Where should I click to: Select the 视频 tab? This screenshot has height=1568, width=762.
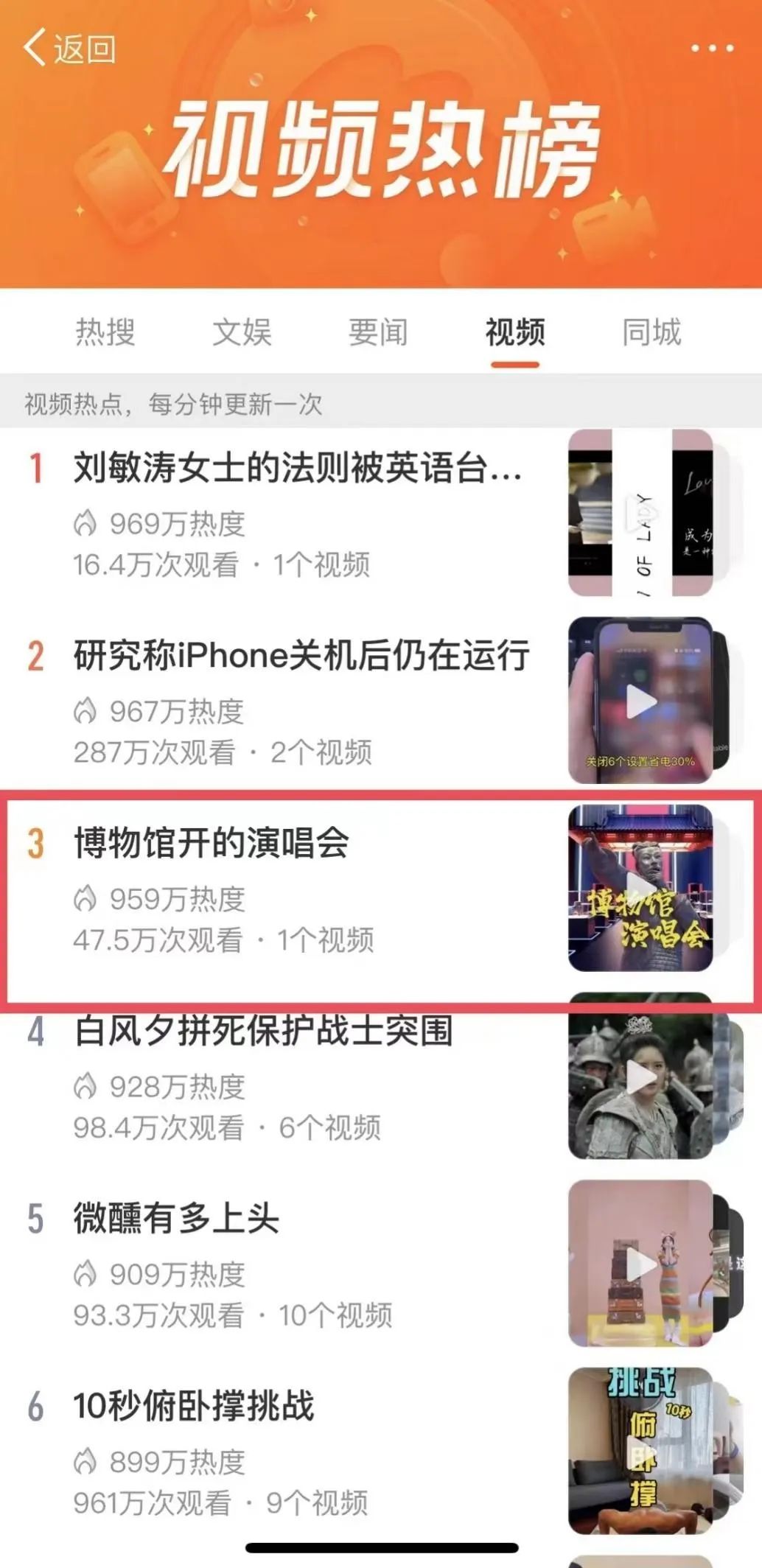[x=515, y=332]
